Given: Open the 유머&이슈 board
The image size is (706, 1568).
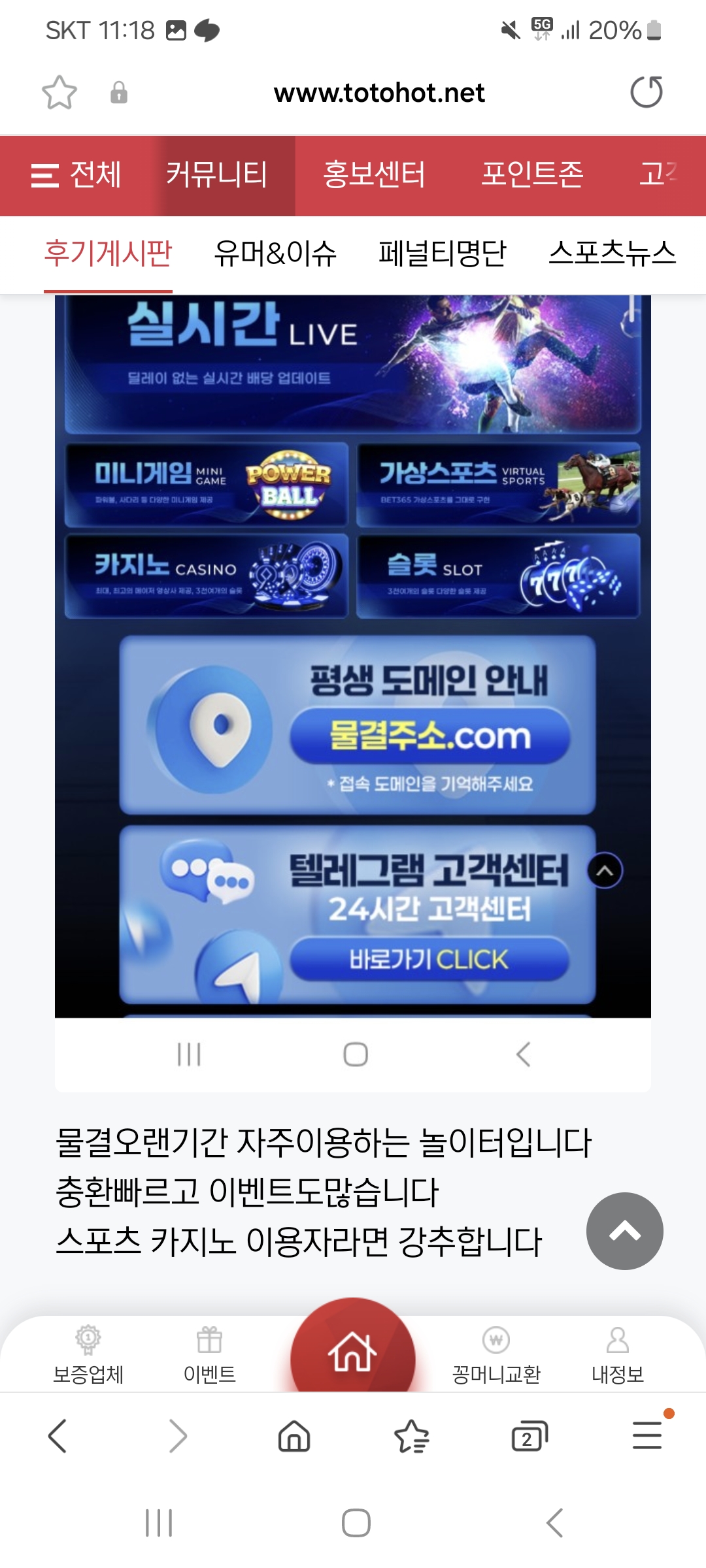Looking at the screenshot, I should 275,253.
